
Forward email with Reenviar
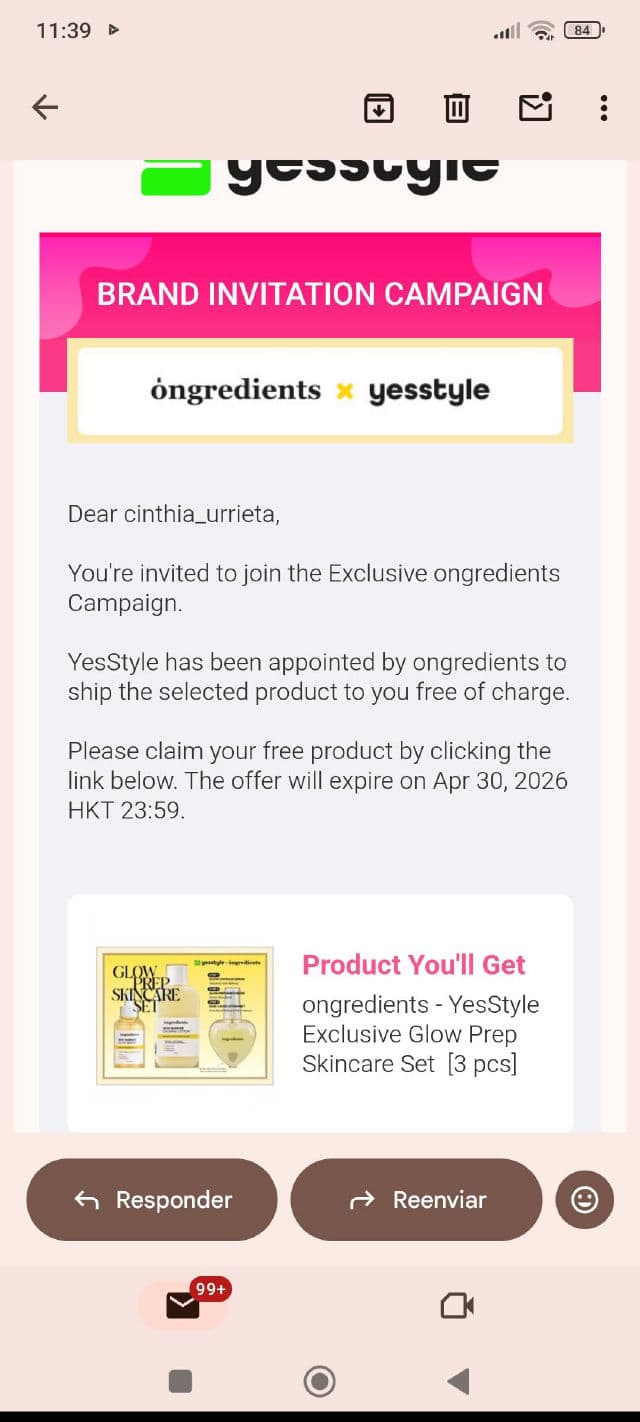click(x=416, y=1199)
